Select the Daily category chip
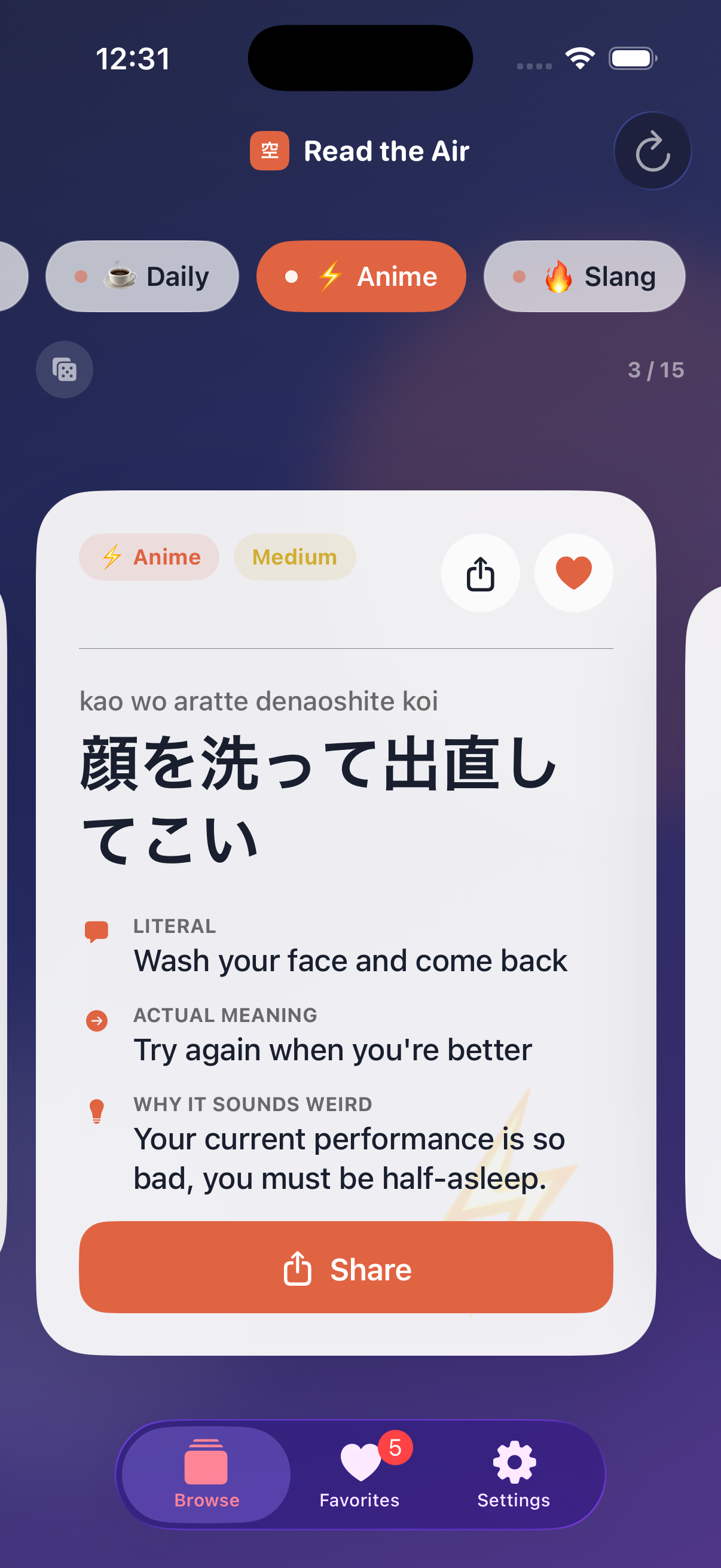 tap(142, 276)
